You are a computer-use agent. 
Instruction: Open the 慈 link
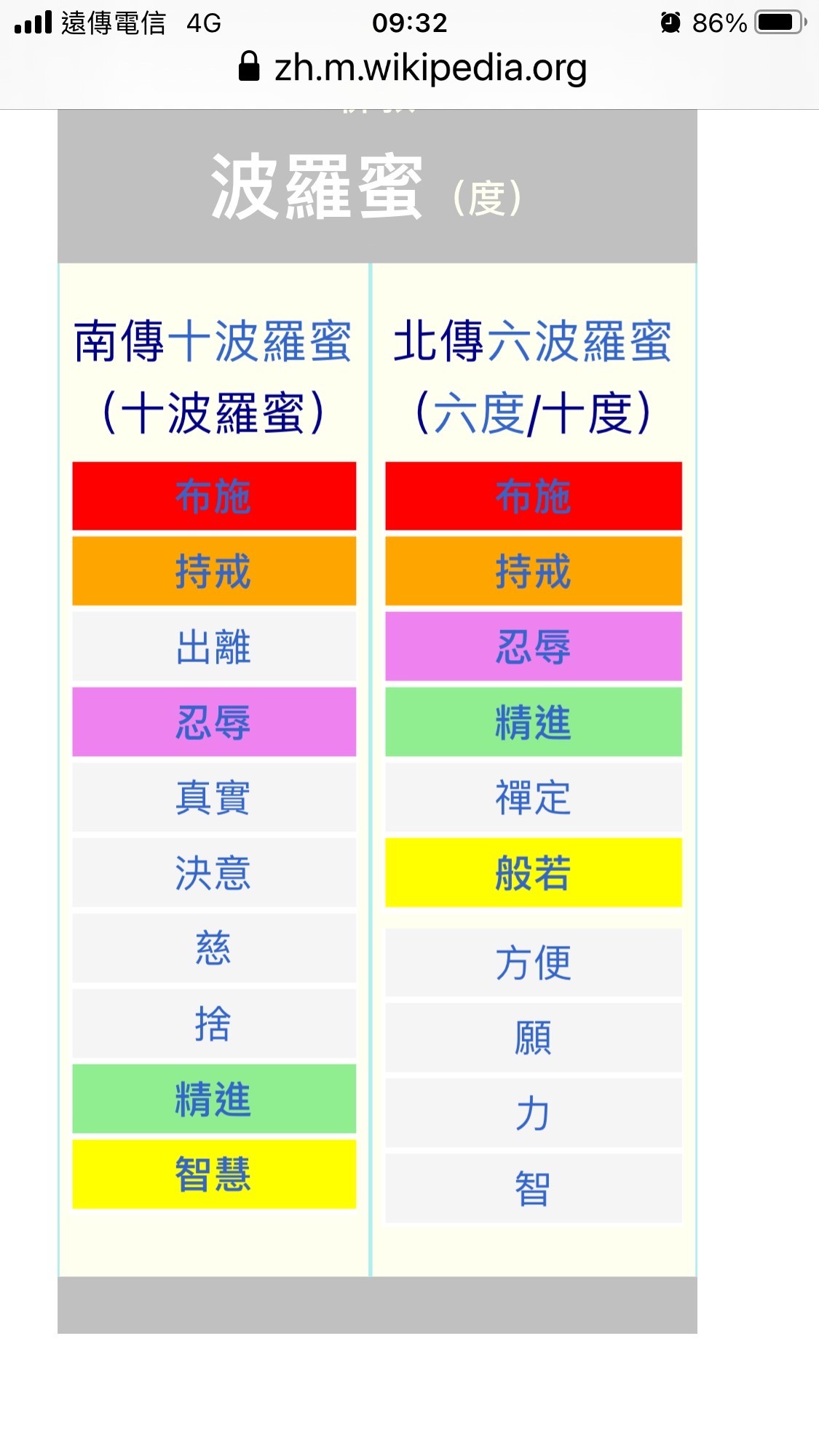[213, 948]
